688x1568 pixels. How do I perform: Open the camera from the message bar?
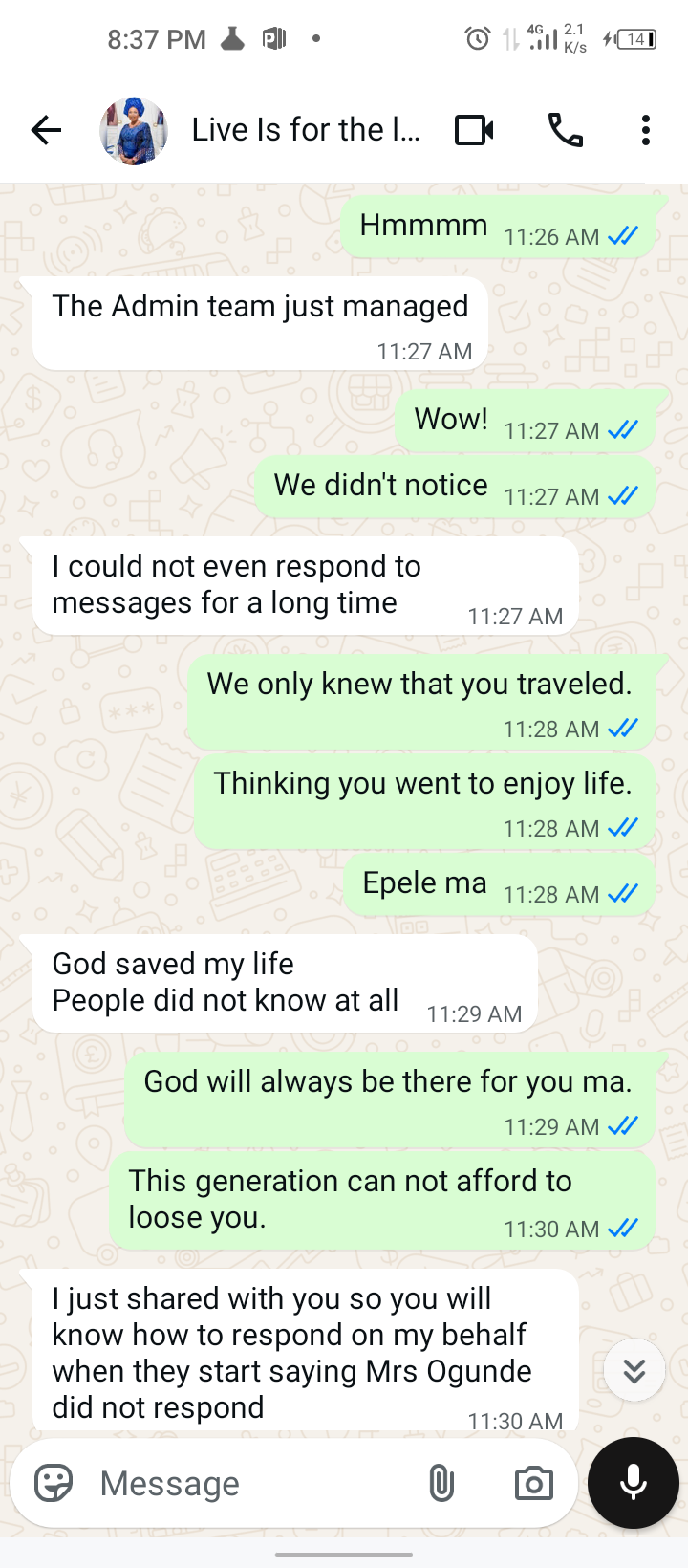[x=533, y=1483]
